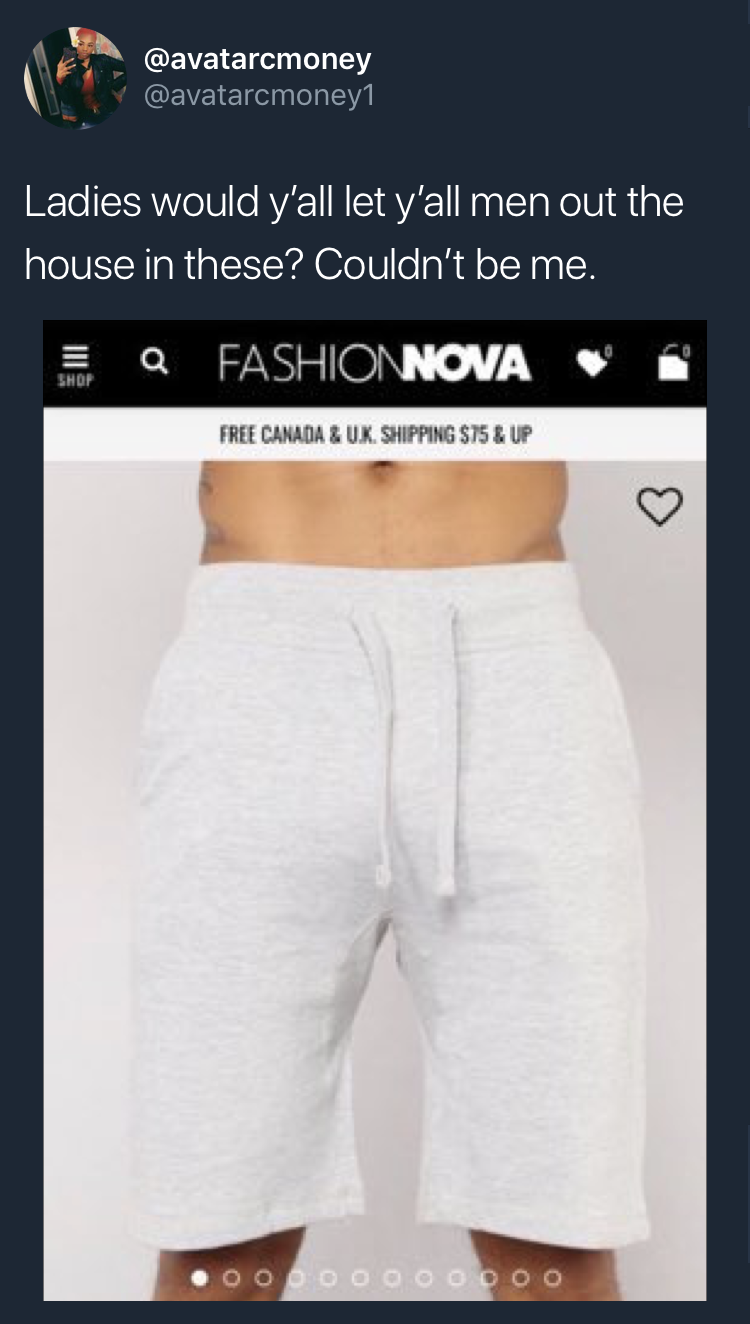Open avatarcmoney's profile picture

(76, 78)
